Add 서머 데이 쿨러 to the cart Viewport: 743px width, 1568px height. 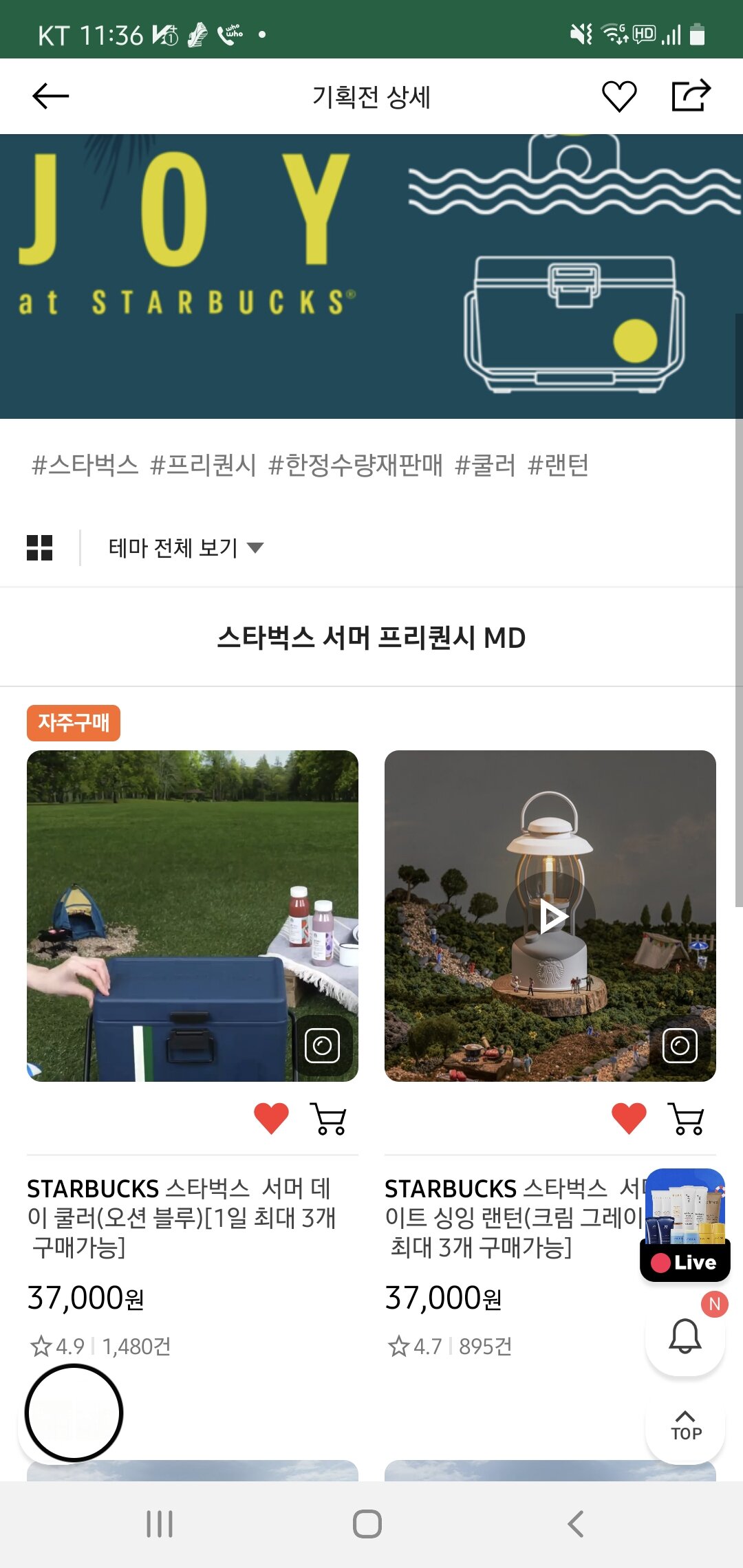[x=329, y=1118]
